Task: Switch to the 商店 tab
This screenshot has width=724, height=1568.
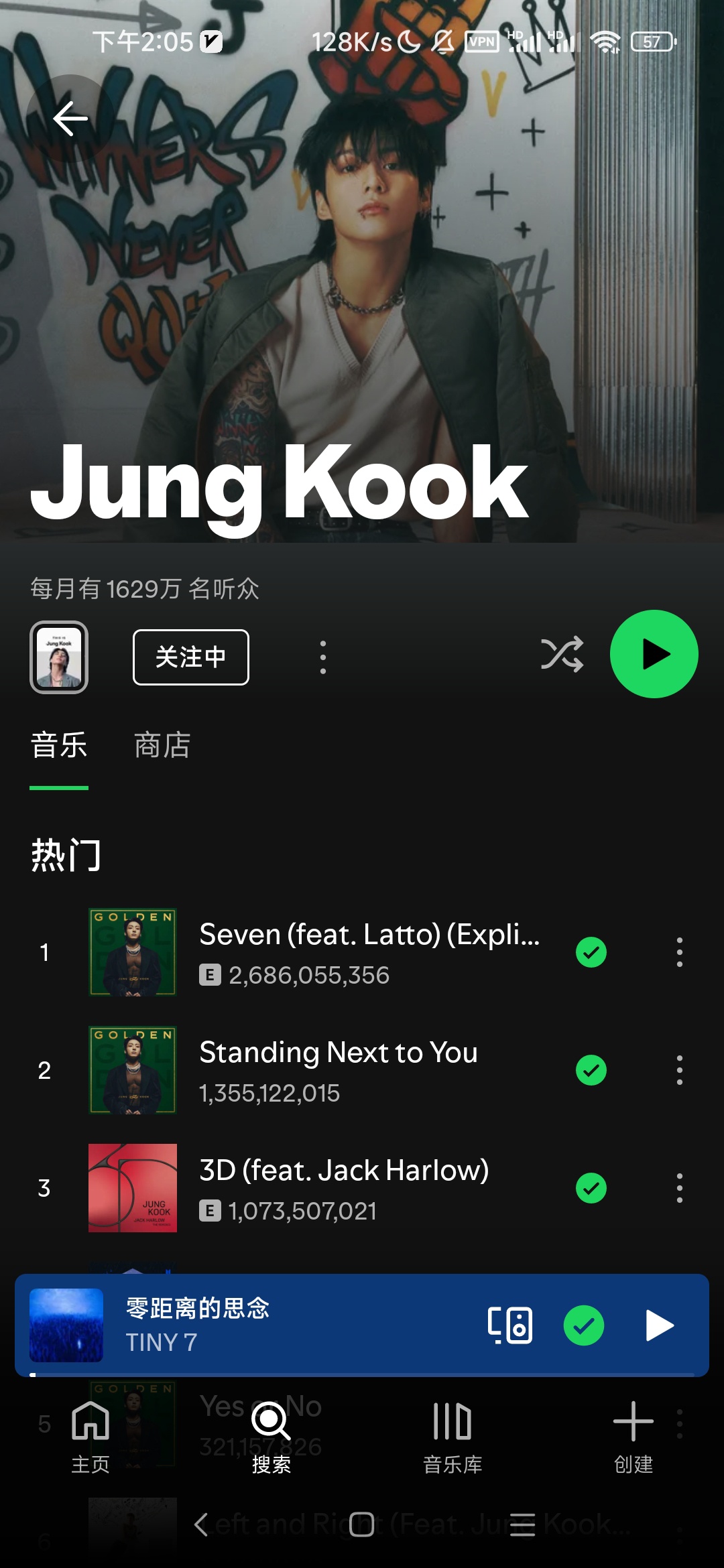Action: (x=162, y=745)
